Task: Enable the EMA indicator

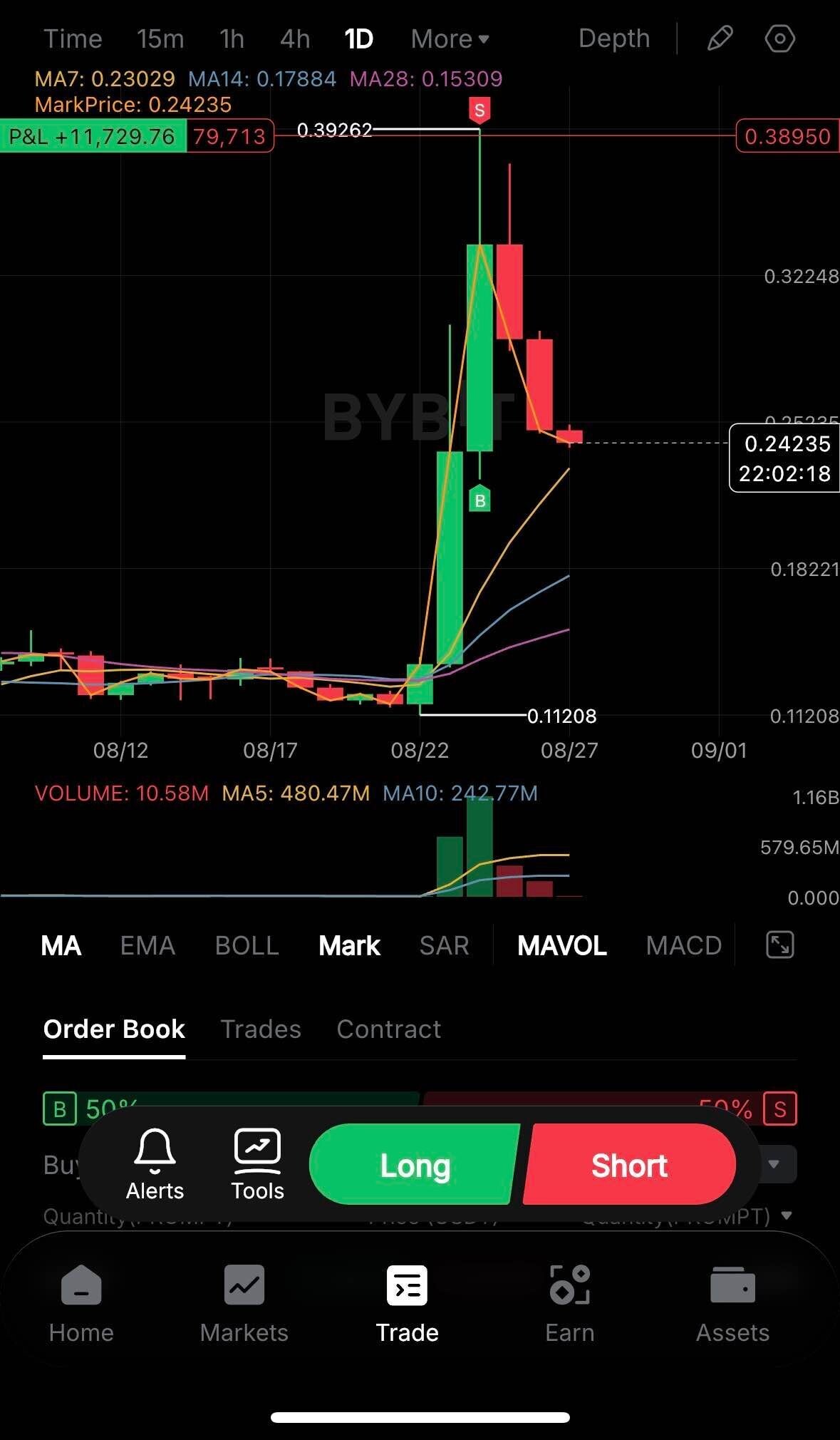Action: pos(147,946)
